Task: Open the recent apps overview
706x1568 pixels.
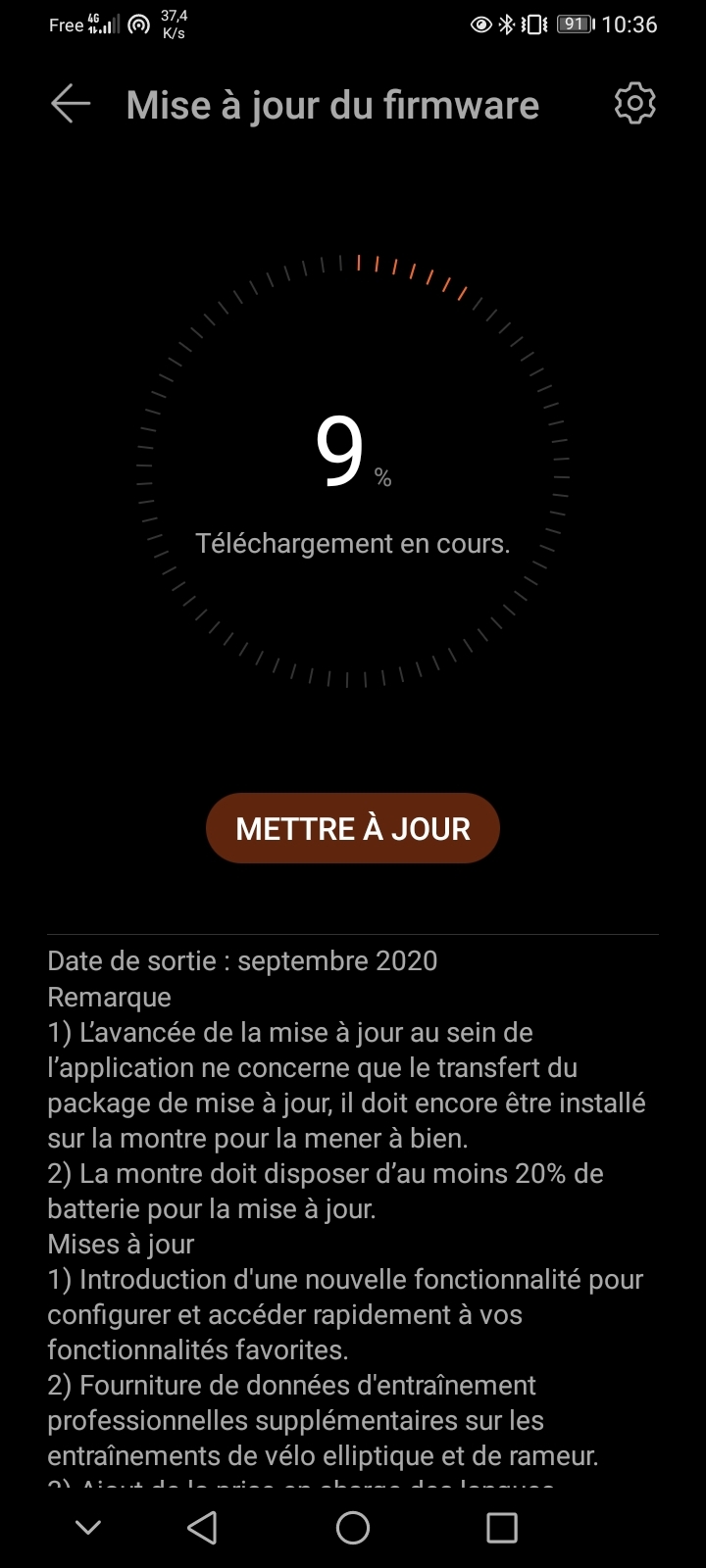Action: [x=501, y=1527]
